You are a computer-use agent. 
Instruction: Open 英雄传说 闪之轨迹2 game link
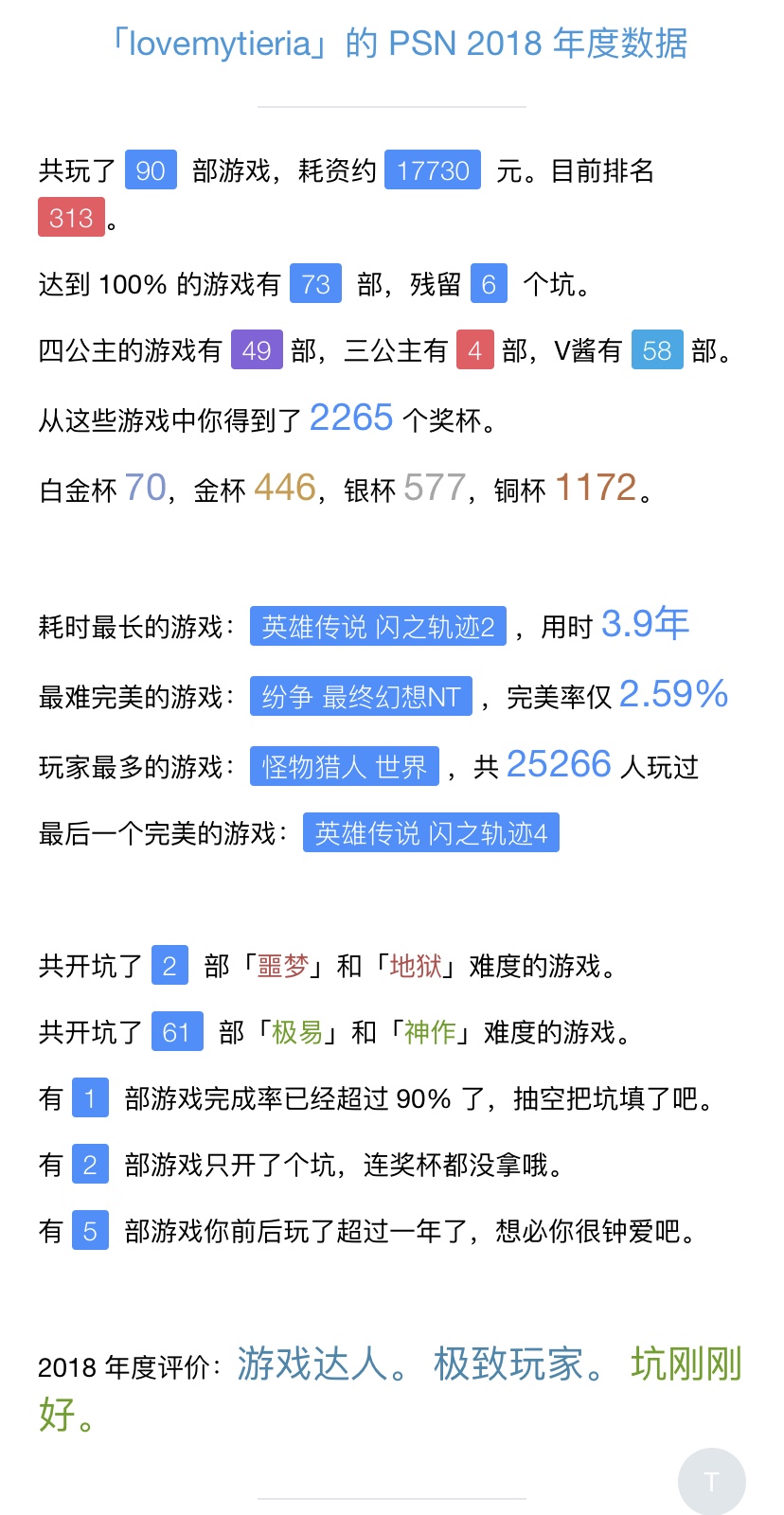coord(378,626)
